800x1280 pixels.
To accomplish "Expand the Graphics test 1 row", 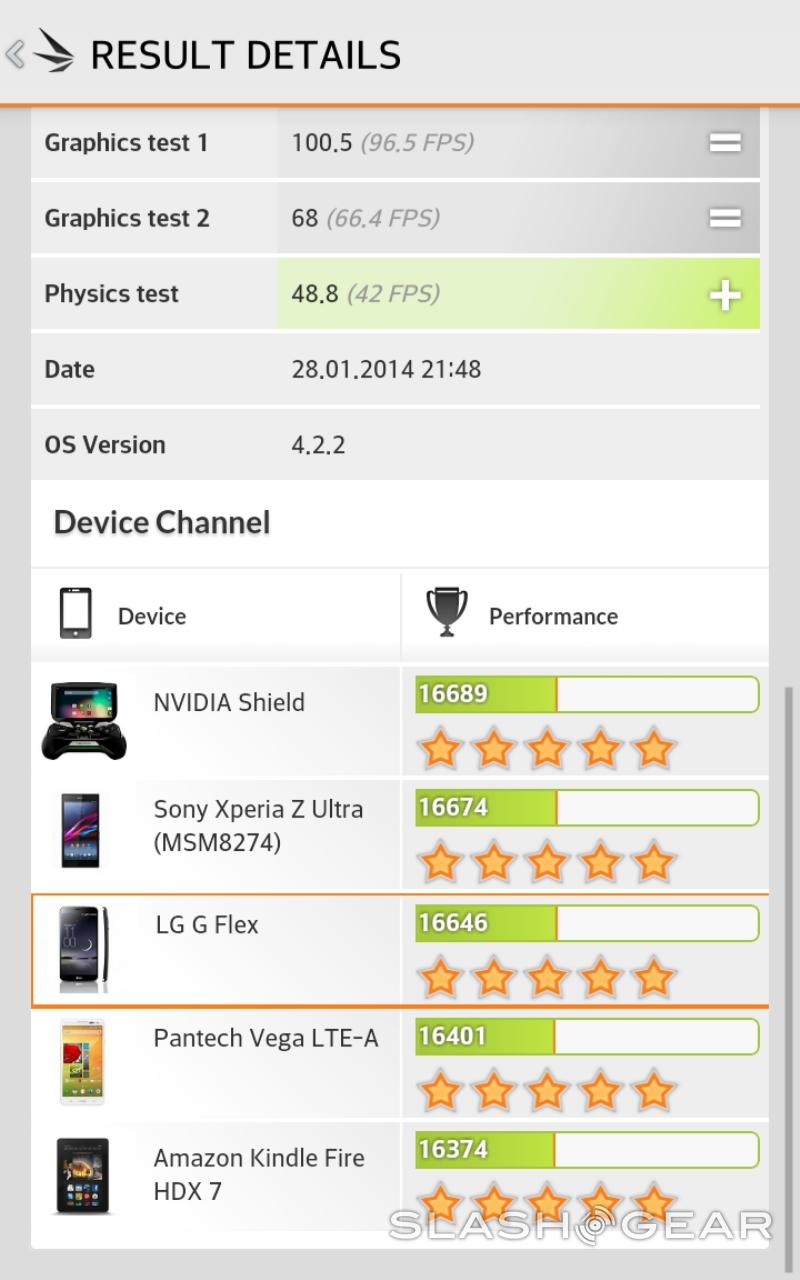I will point(725,143).
